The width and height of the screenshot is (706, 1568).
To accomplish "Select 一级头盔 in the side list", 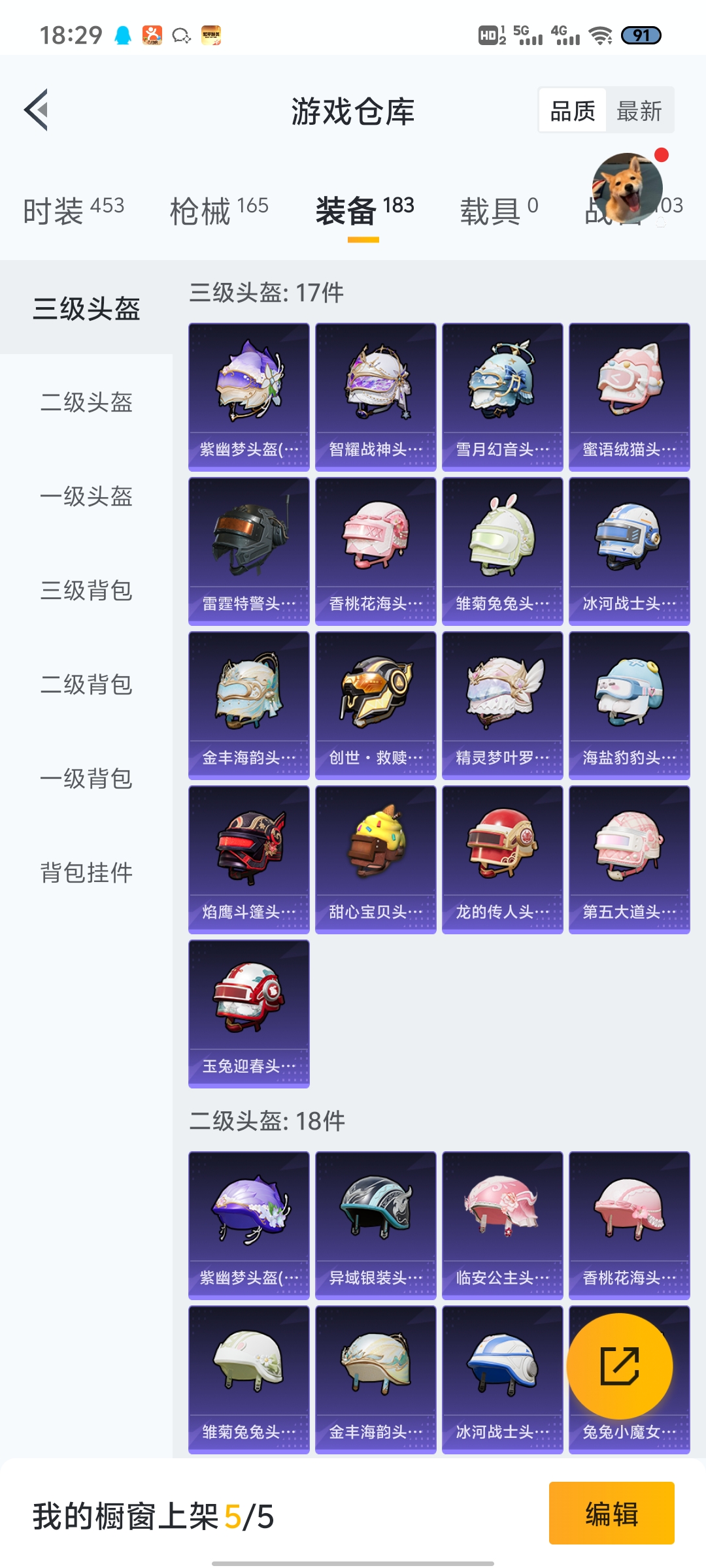I will point(86,497).
